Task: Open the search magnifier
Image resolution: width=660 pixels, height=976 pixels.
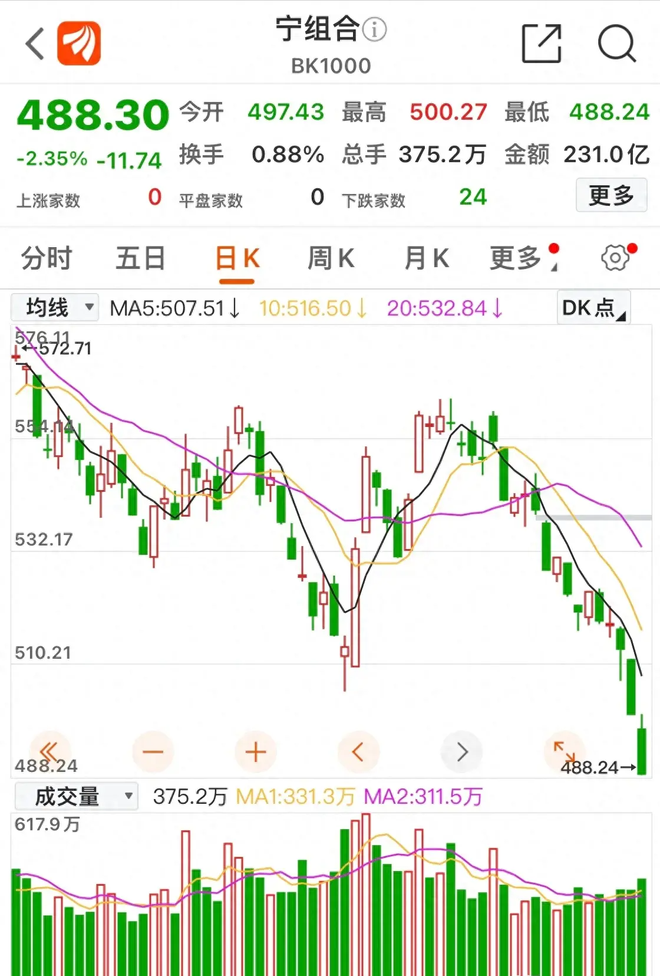Action: [616, 44]
